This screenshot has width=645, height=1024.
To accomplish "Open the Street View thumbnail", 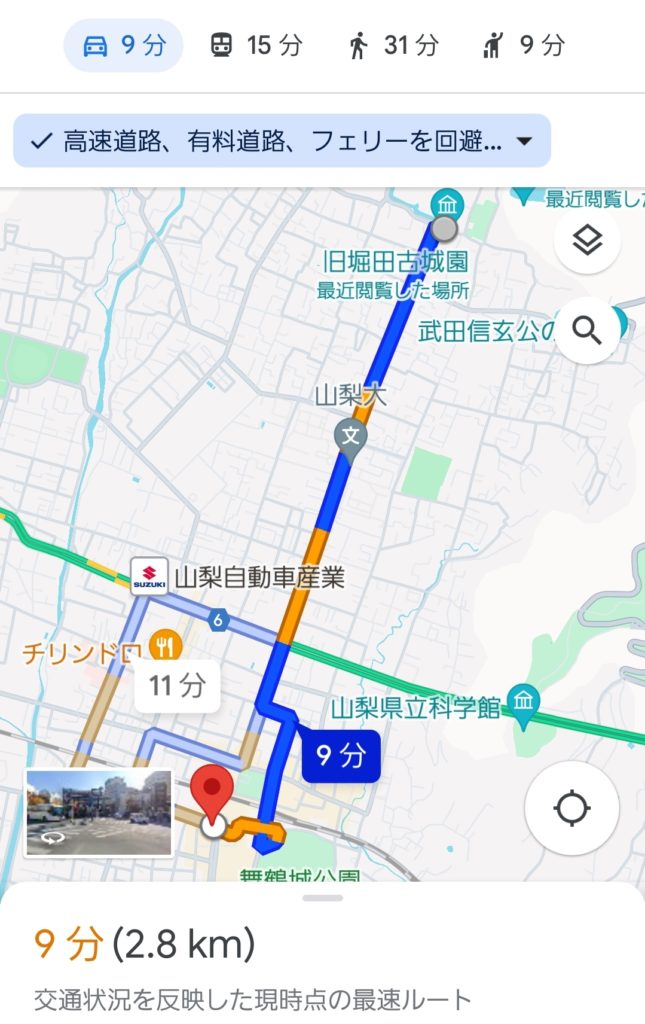I will pyautogui.click(x=98, y=813).
